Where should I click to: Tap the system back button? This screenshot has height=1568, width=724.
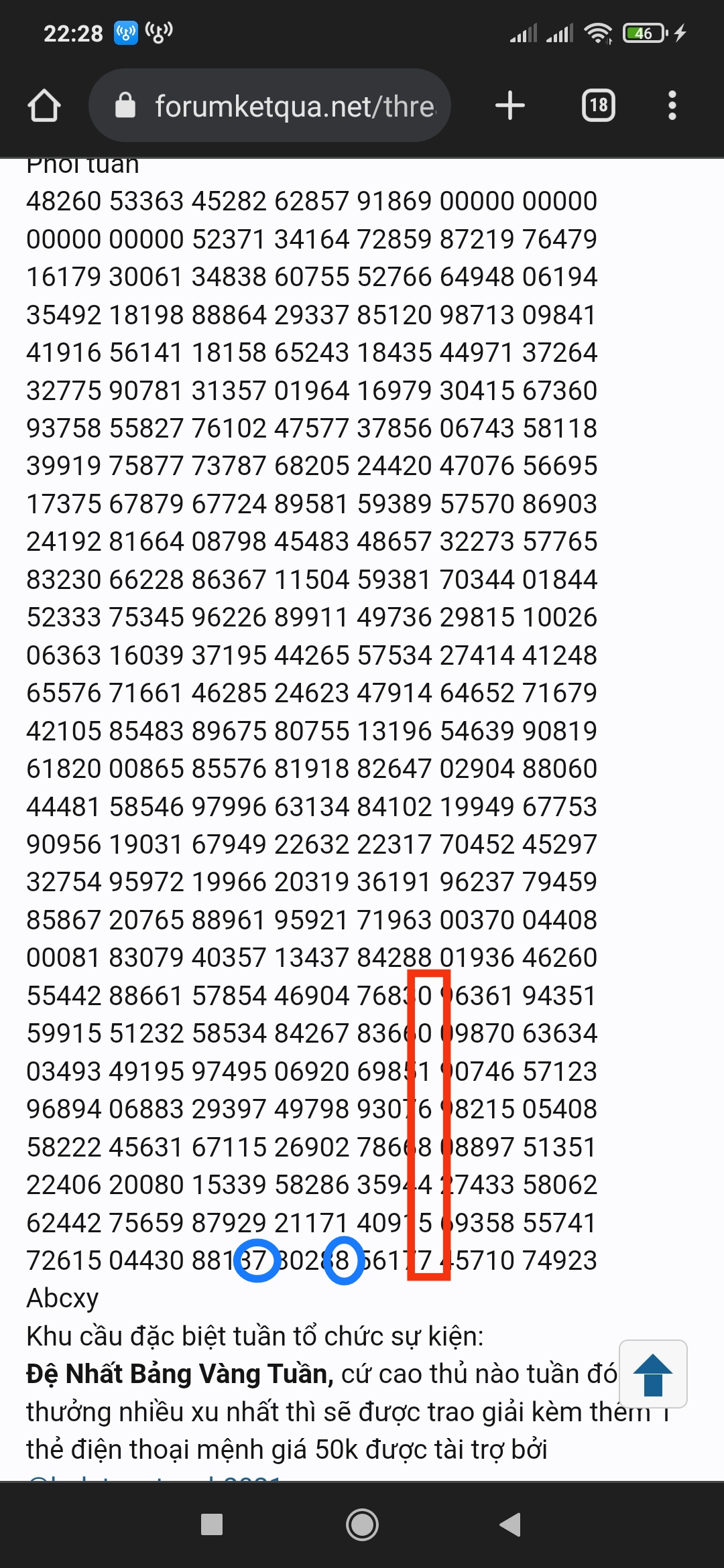point(510,1524)
